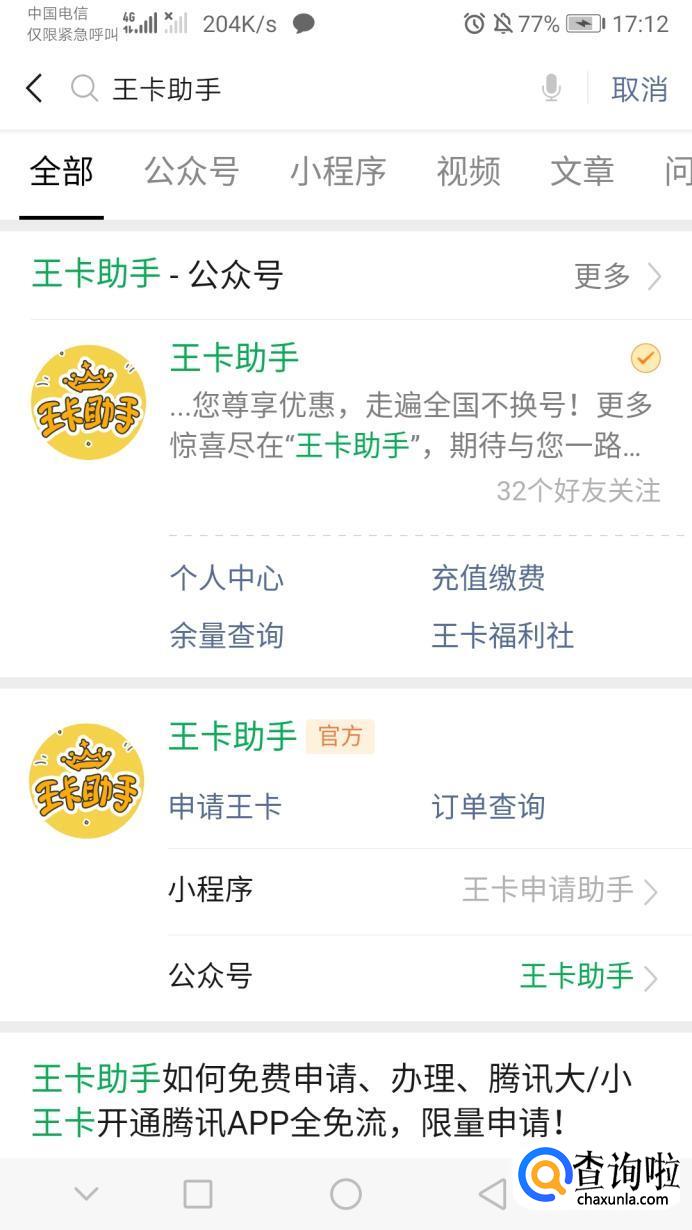
Task: Visit 王卡福利社
Action: [503, 636]
